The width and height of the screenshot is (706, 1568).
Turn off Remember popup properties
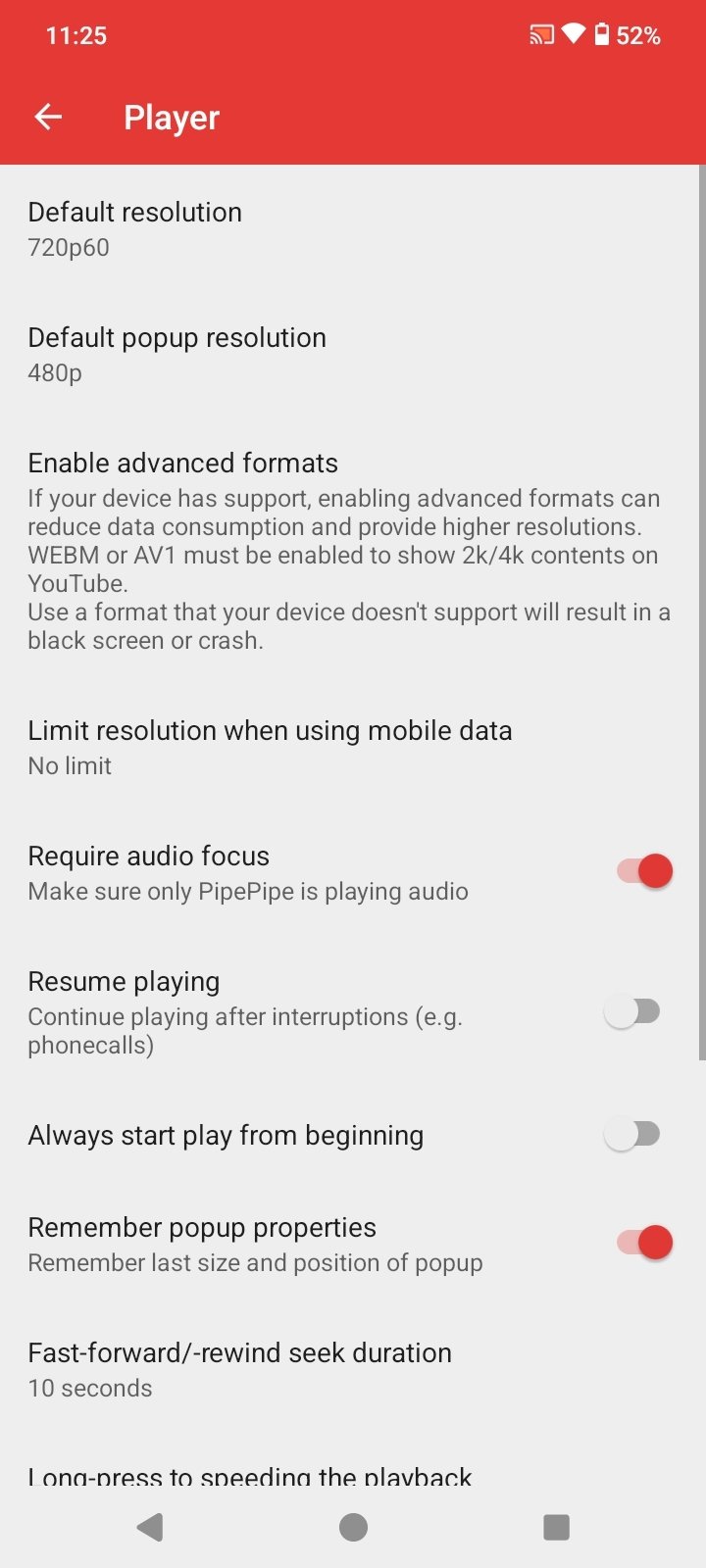tap(644, 1243)
